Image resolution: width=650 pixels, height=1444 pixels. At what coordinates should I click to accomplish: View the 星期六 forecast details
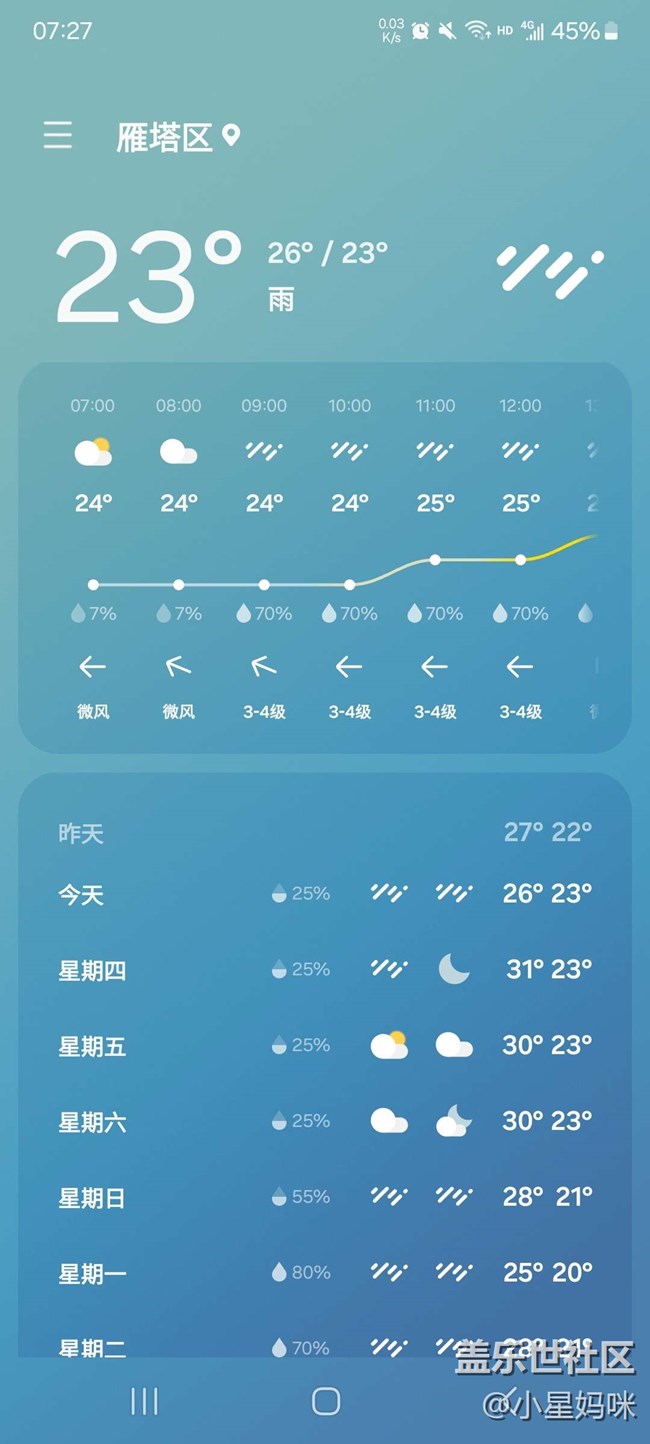[x=325, y=1121]
